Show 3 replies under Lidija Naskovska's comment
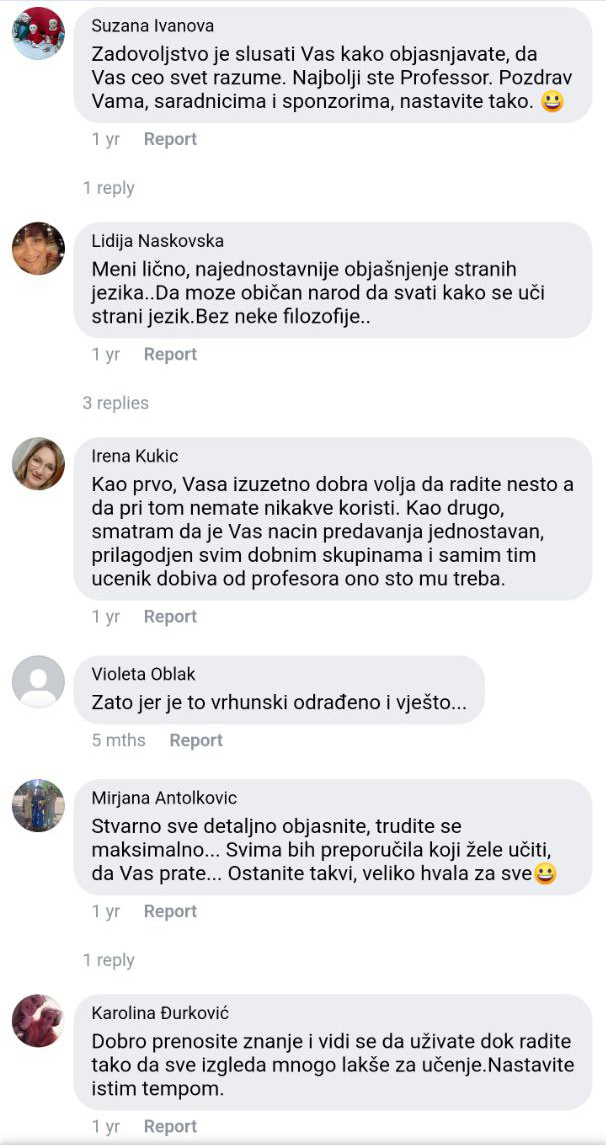The height and width of the screenshot is (1145, 606). (115, 403)
